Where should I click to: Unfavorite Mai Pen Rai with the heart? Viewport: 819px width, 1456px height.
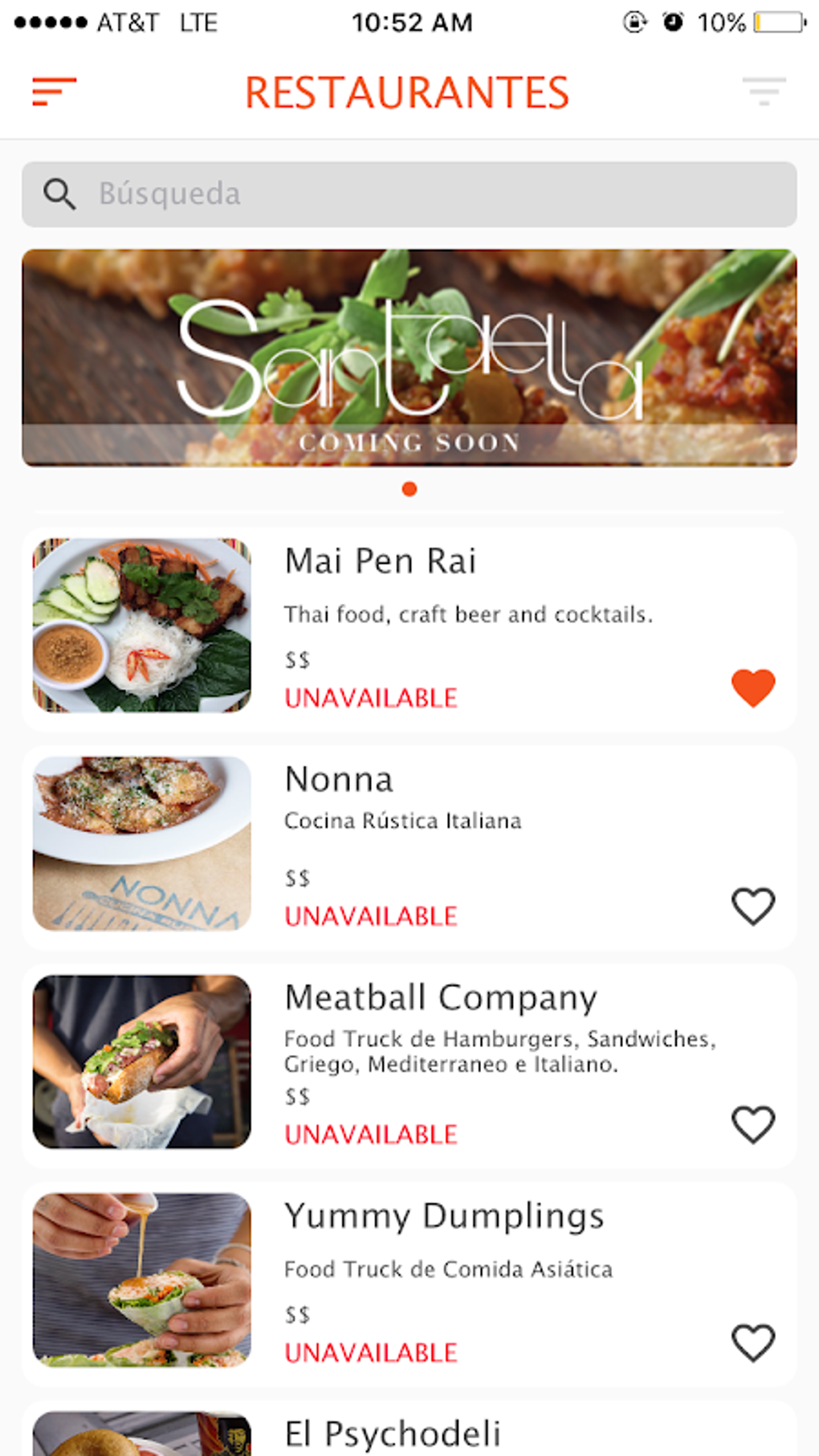tap(753, 688)
